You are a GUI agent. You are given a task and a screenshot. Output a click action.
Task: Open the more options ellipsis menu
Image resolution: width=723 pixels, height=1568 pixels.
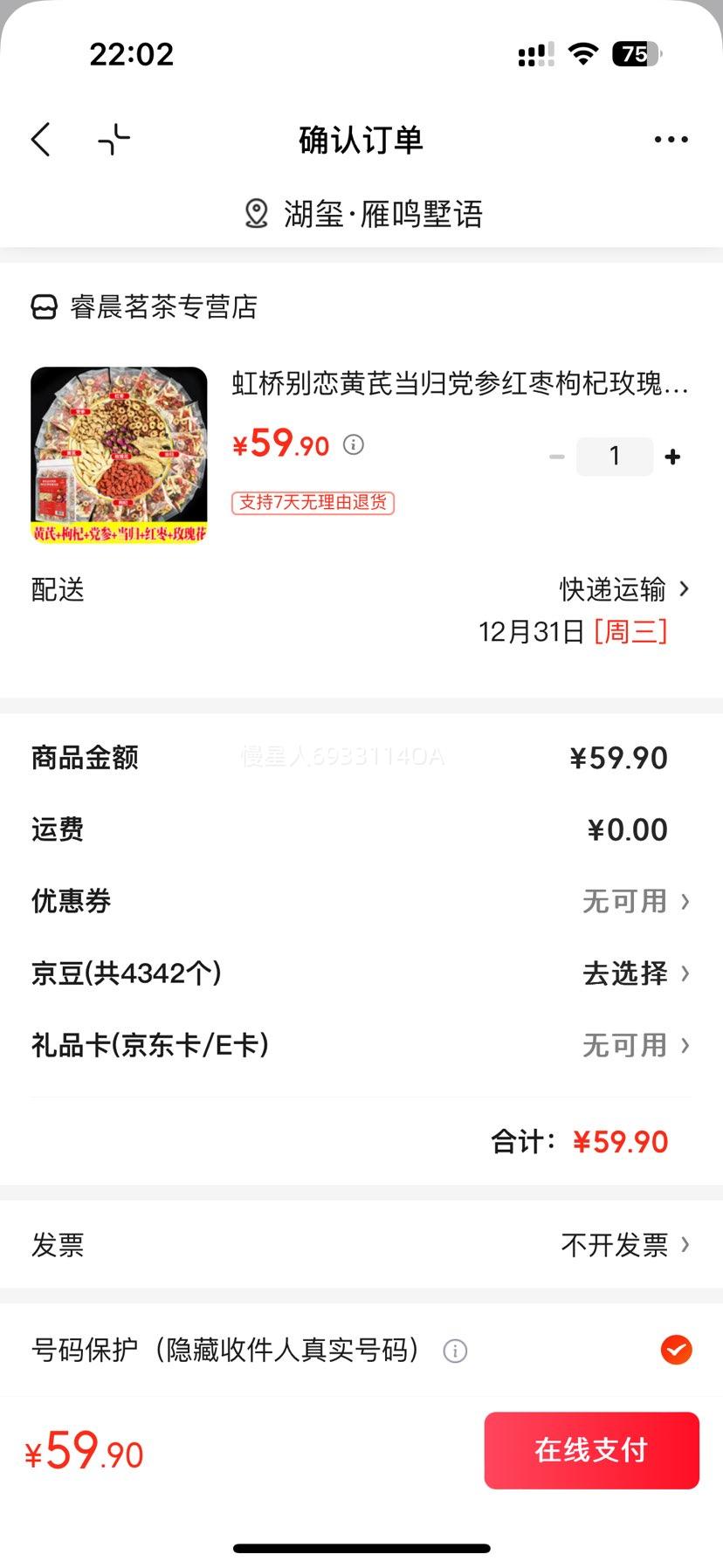pos(670,139)
